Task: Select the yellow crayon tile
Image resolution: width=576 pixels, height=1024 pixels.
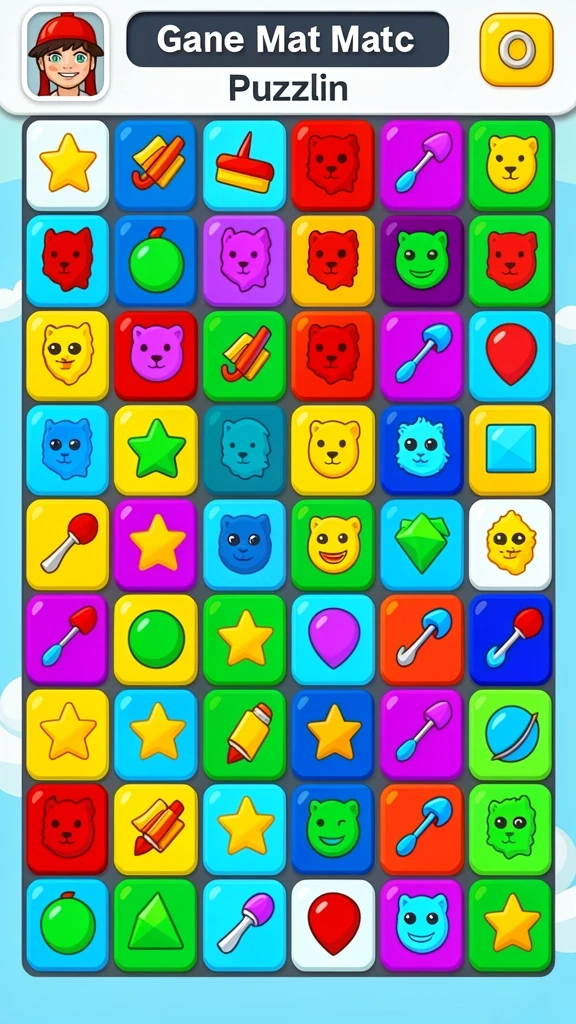Action: pos(244,734)
